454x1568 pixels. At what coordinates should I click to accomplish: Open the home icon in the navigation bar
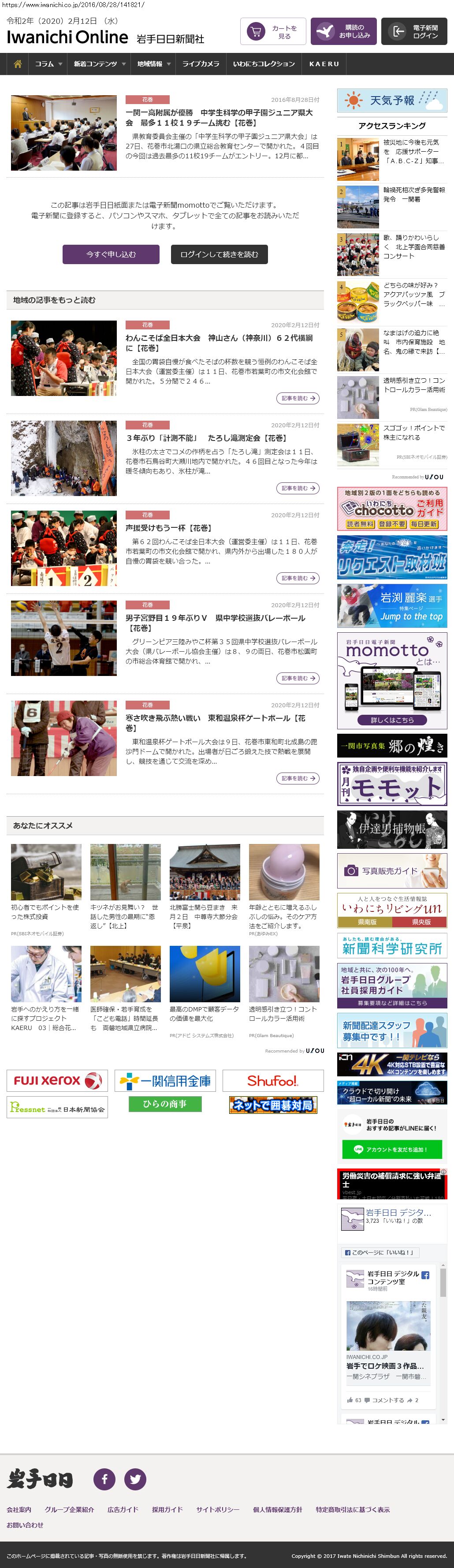point(18,64)
